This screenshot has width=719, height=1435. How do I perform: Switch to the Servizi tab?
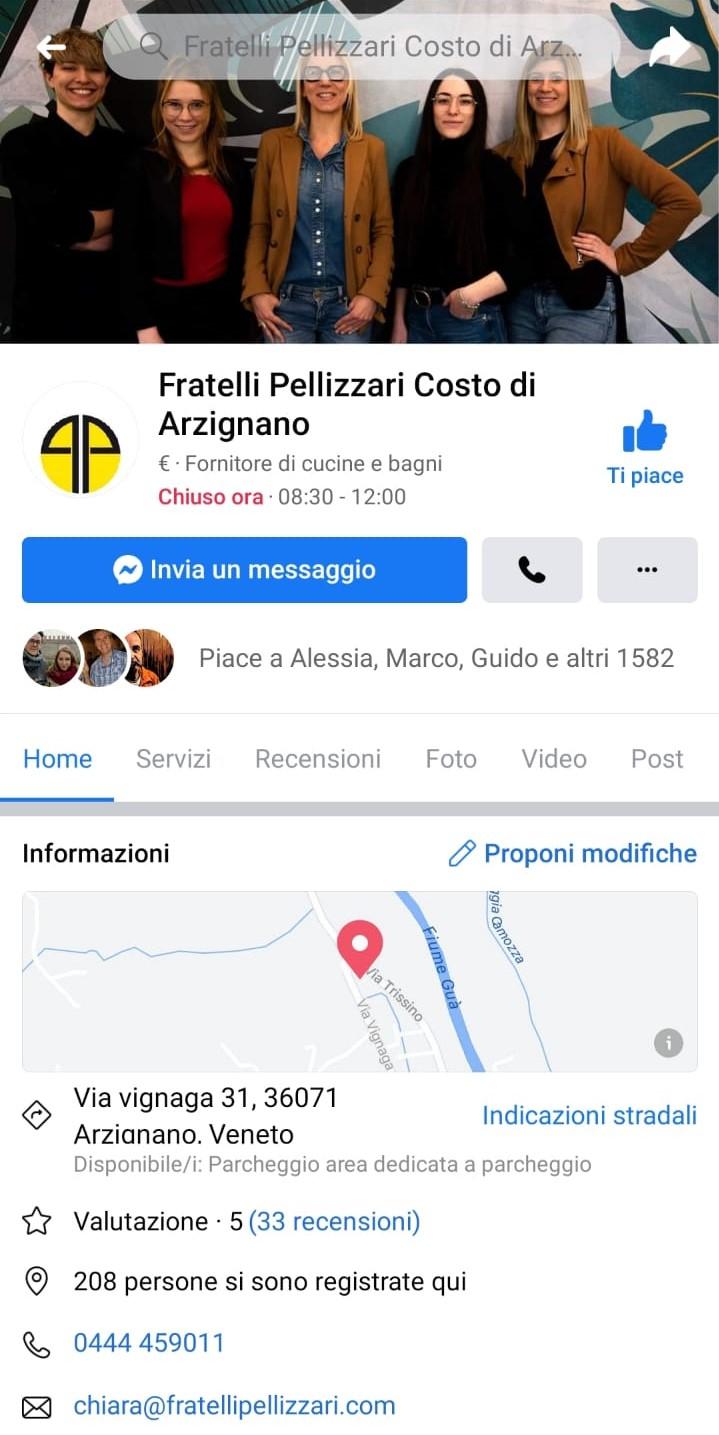coord(173,759)
